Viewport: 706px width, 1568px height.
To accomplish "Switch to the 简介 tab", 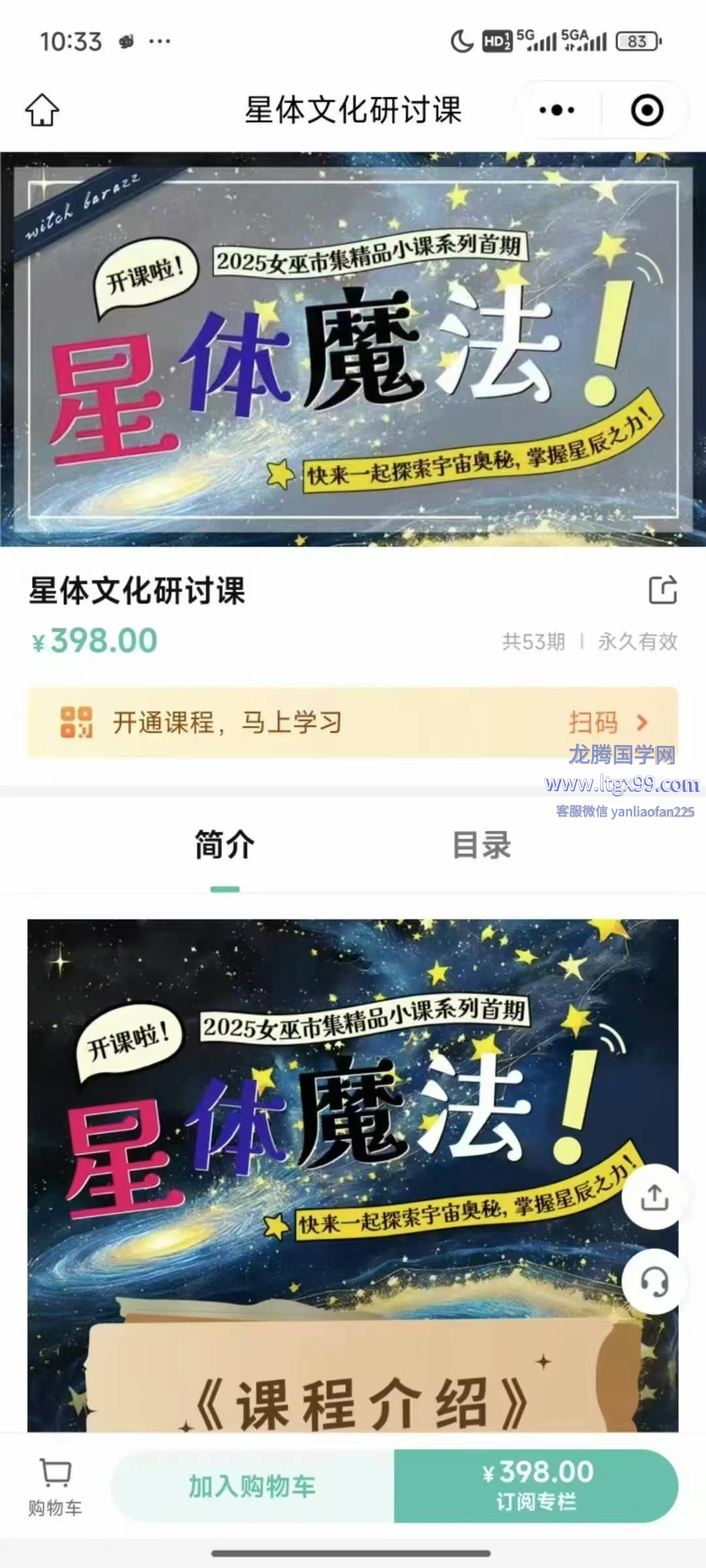I will [225, 845].
